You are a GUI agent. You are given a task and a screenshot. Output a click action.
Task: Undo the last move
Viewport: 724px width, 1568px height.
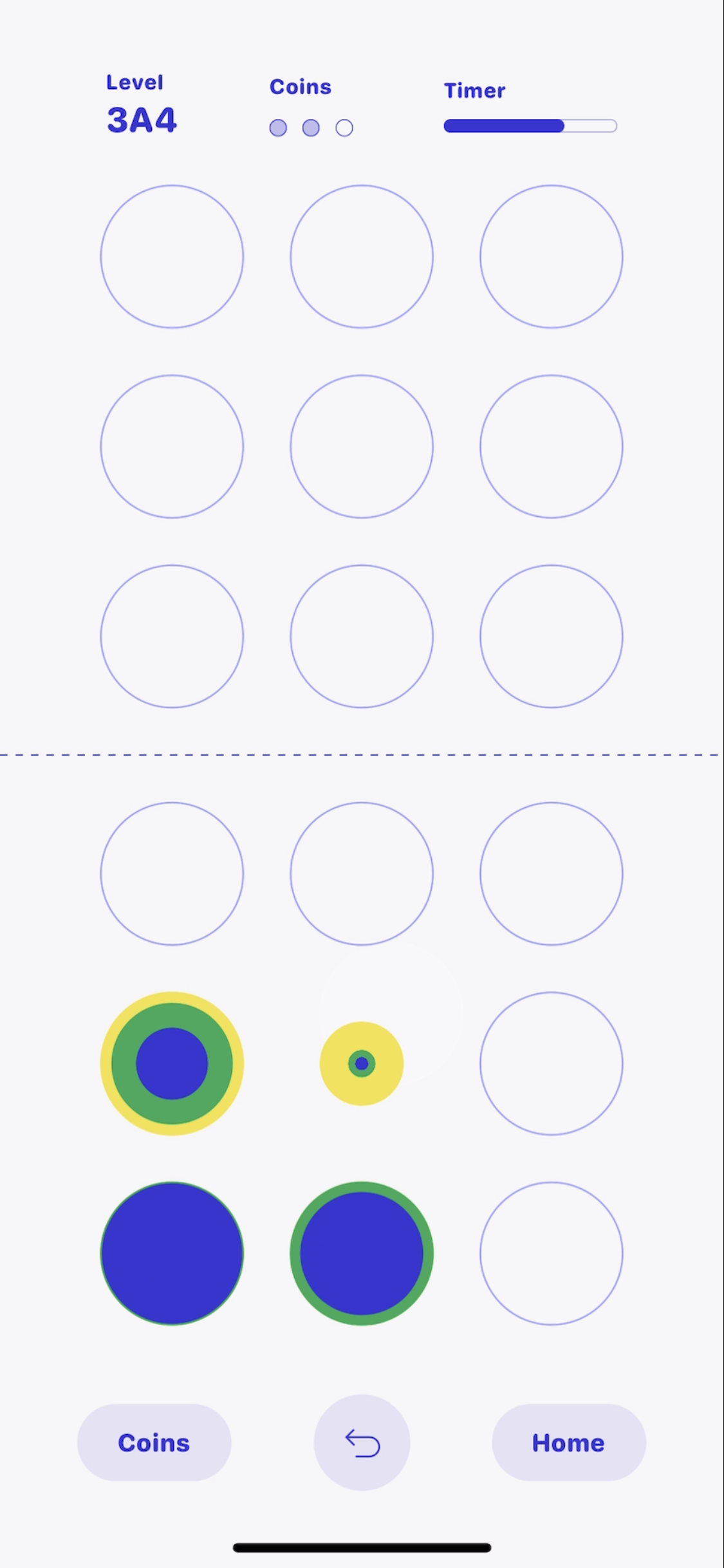(362, 1442)
